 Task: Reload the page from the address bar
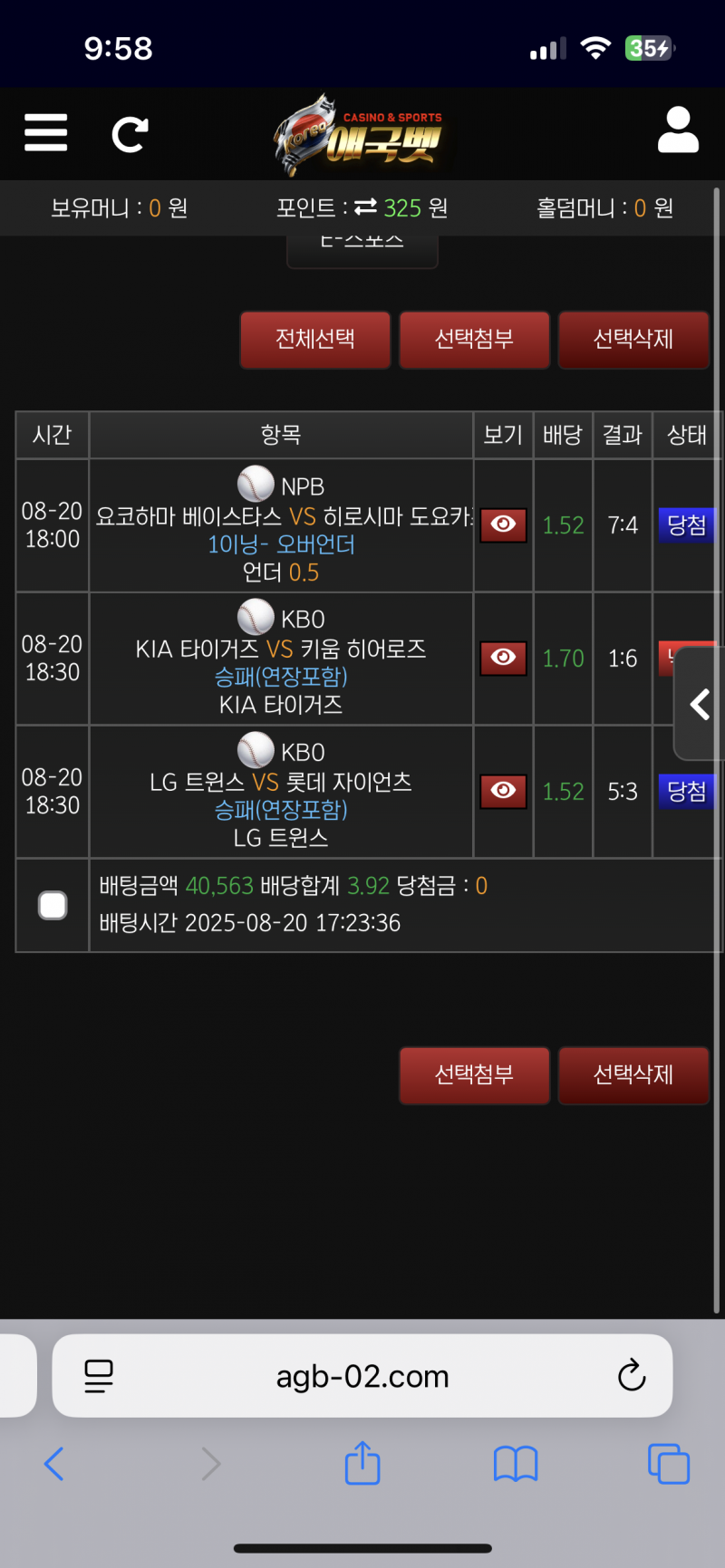(632, 1376)
